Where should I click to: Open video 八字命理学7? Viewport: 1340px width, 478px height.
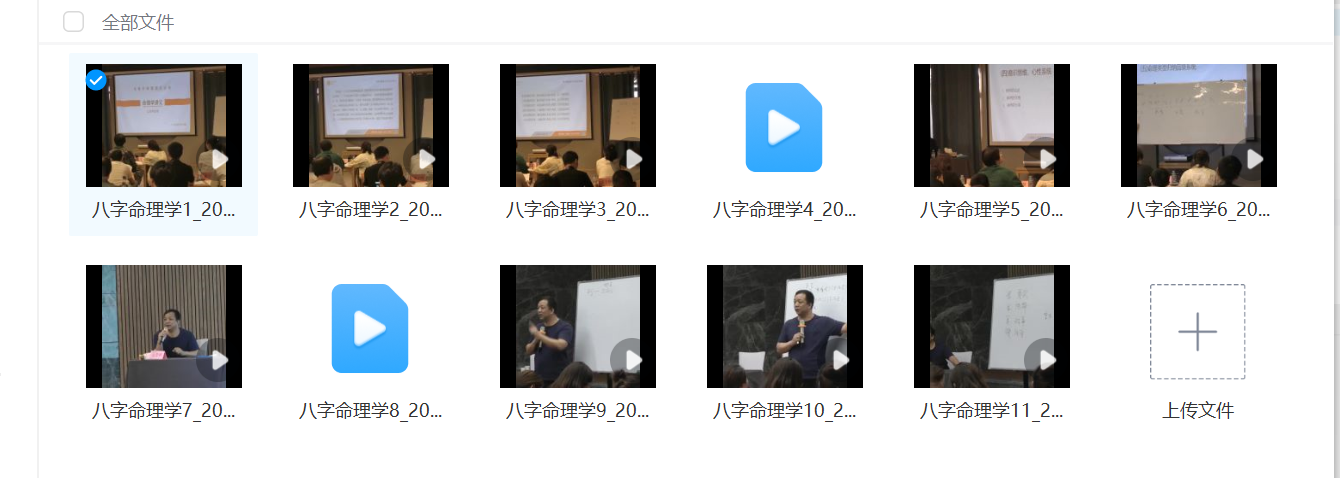coord(163,327)
